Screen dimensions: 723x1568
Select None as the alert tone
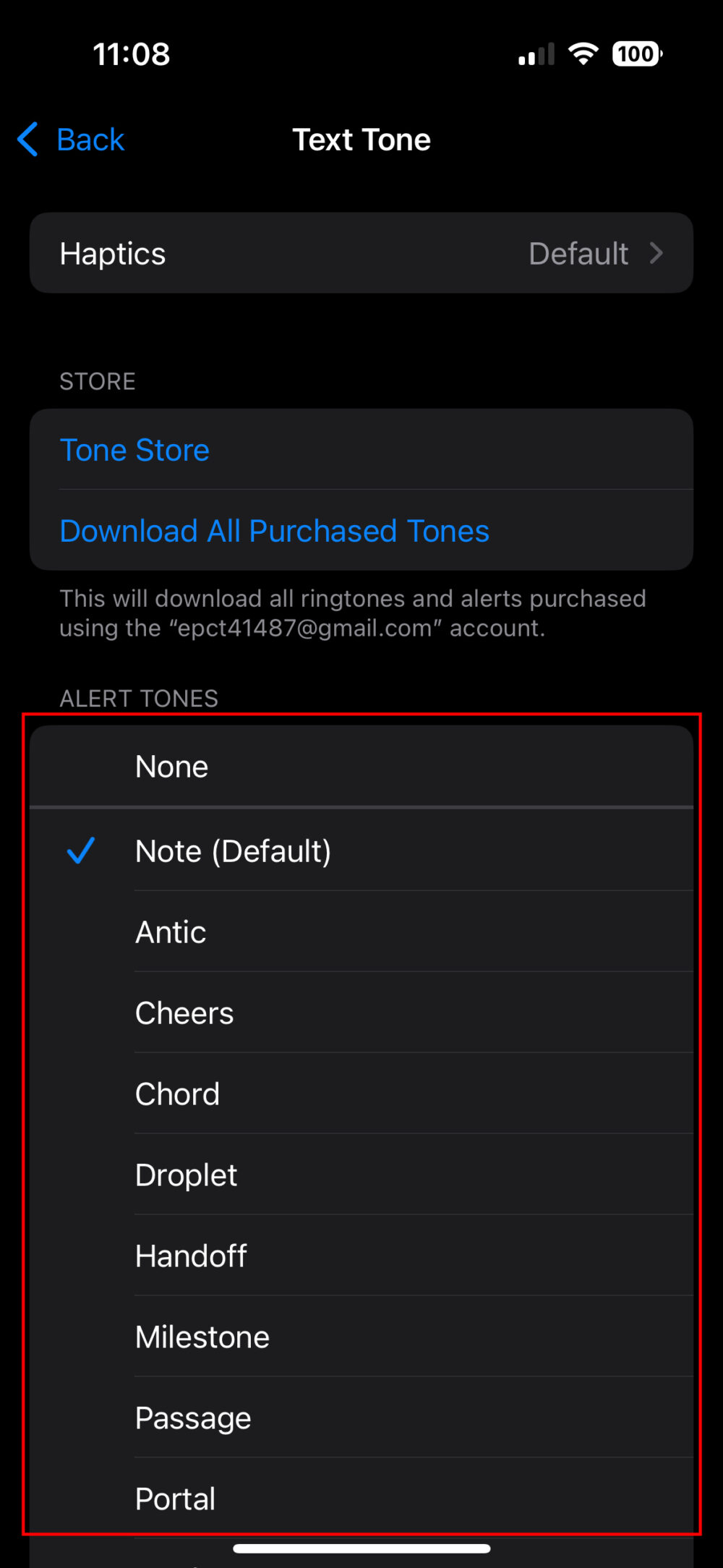pos(171,765)
